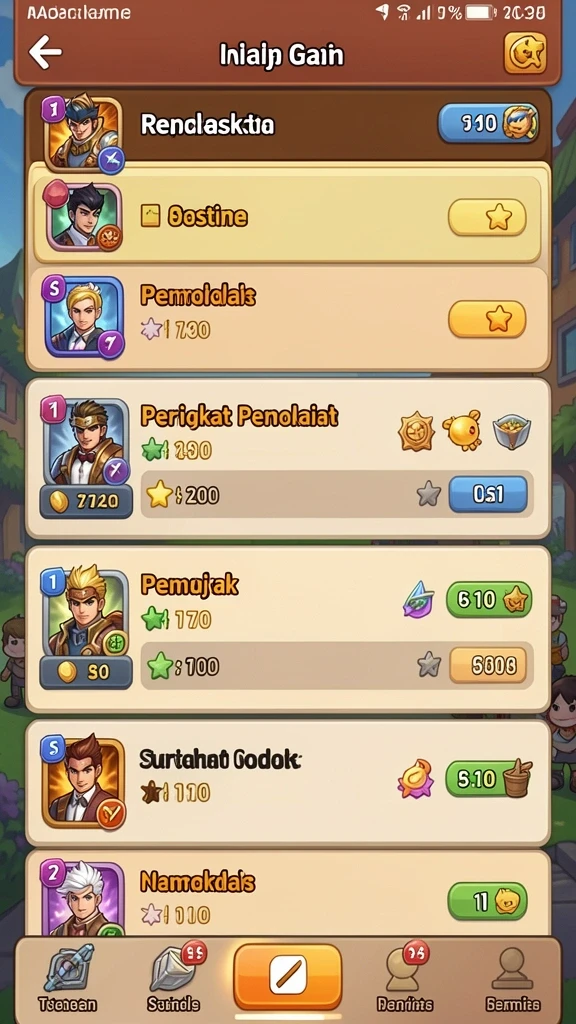Tap the blue 051 button in Perigkat Penolaiat
Screen dimensions: 576x1024
[x=488, y=494]
